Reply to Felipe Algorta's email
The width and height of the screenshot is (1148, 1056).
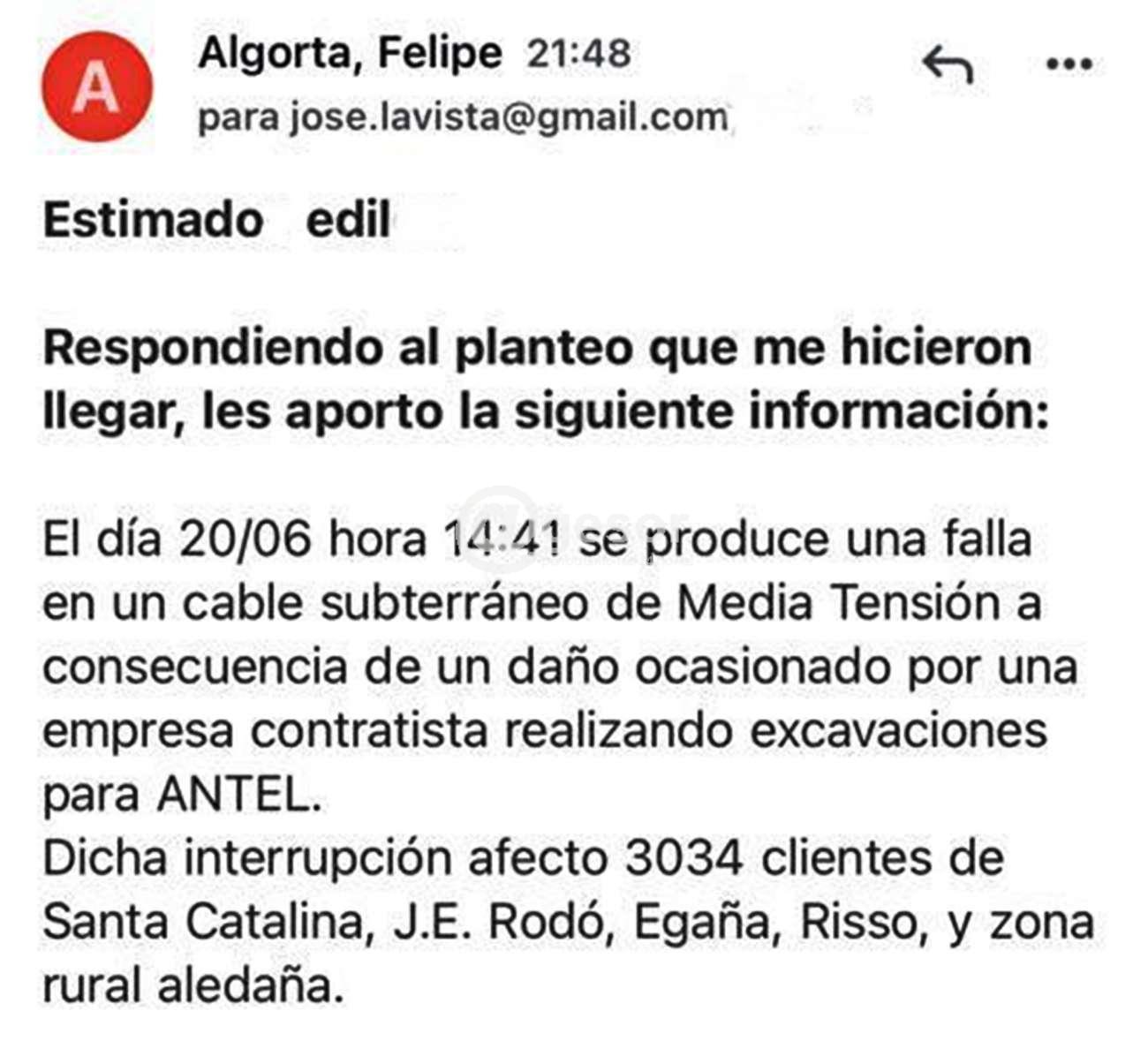(x=948, y=64)
